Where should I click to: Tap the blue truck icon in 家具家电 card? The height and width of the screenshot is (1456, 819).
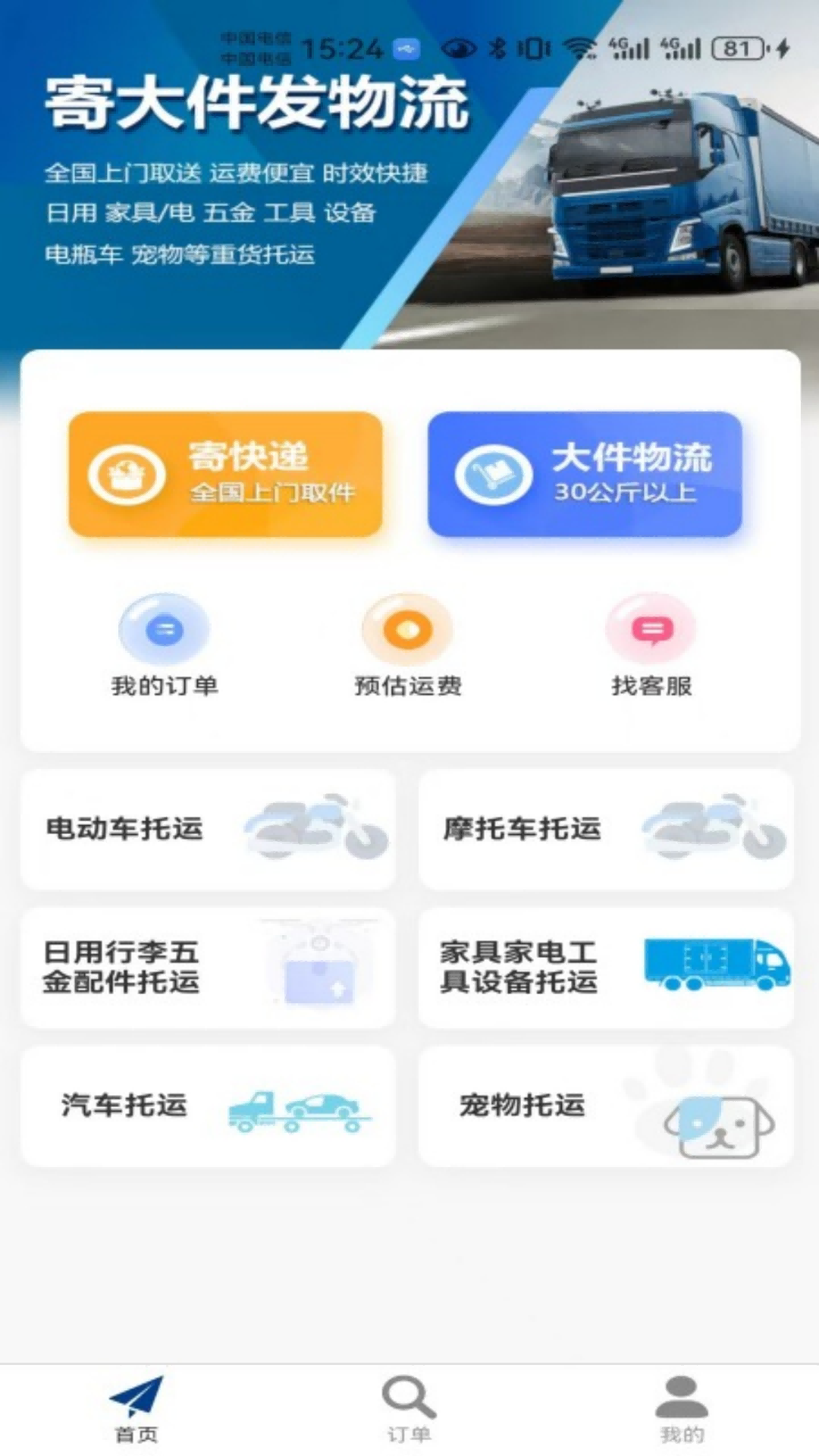click(x=717, y=965)
